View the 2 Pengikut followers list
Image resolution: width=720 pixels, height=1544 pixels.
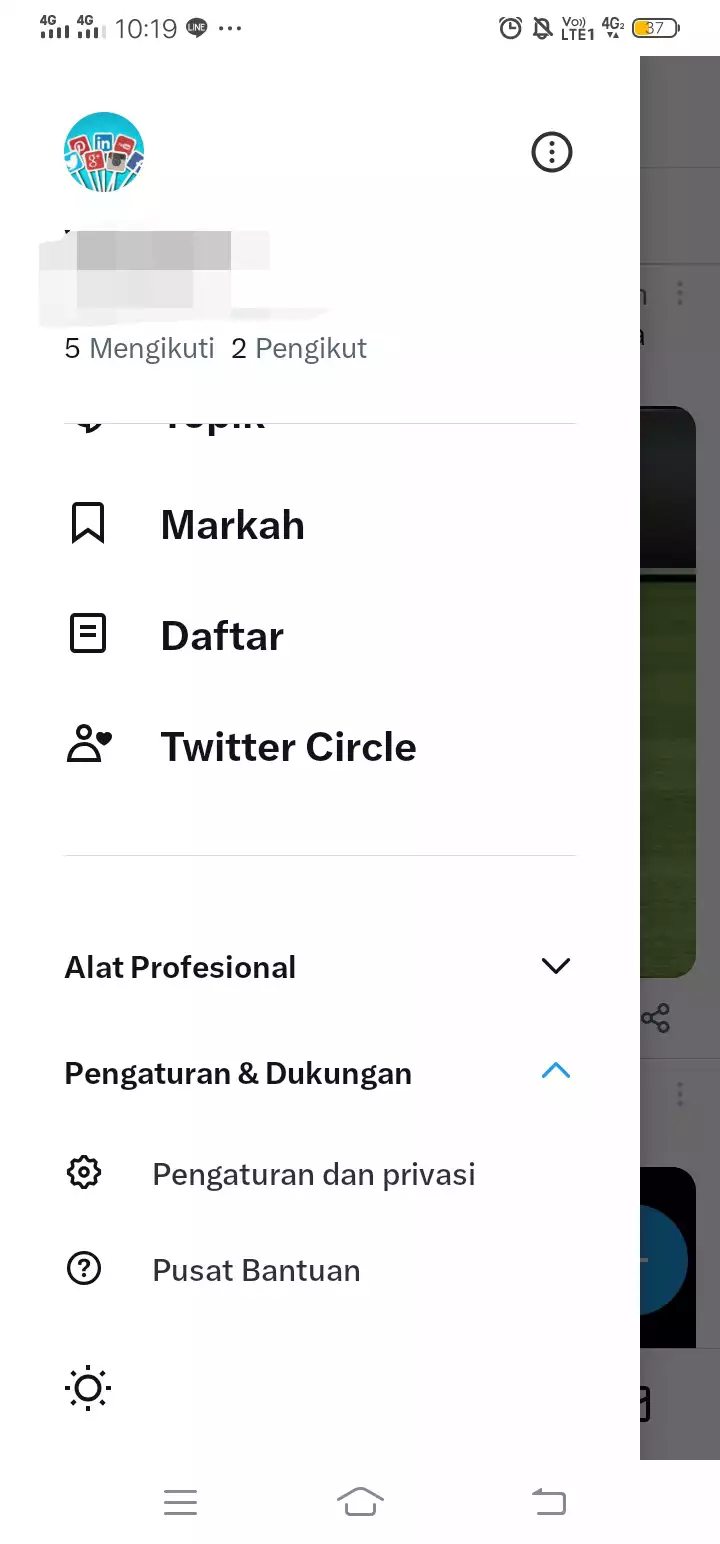click(x=299, y=348)
